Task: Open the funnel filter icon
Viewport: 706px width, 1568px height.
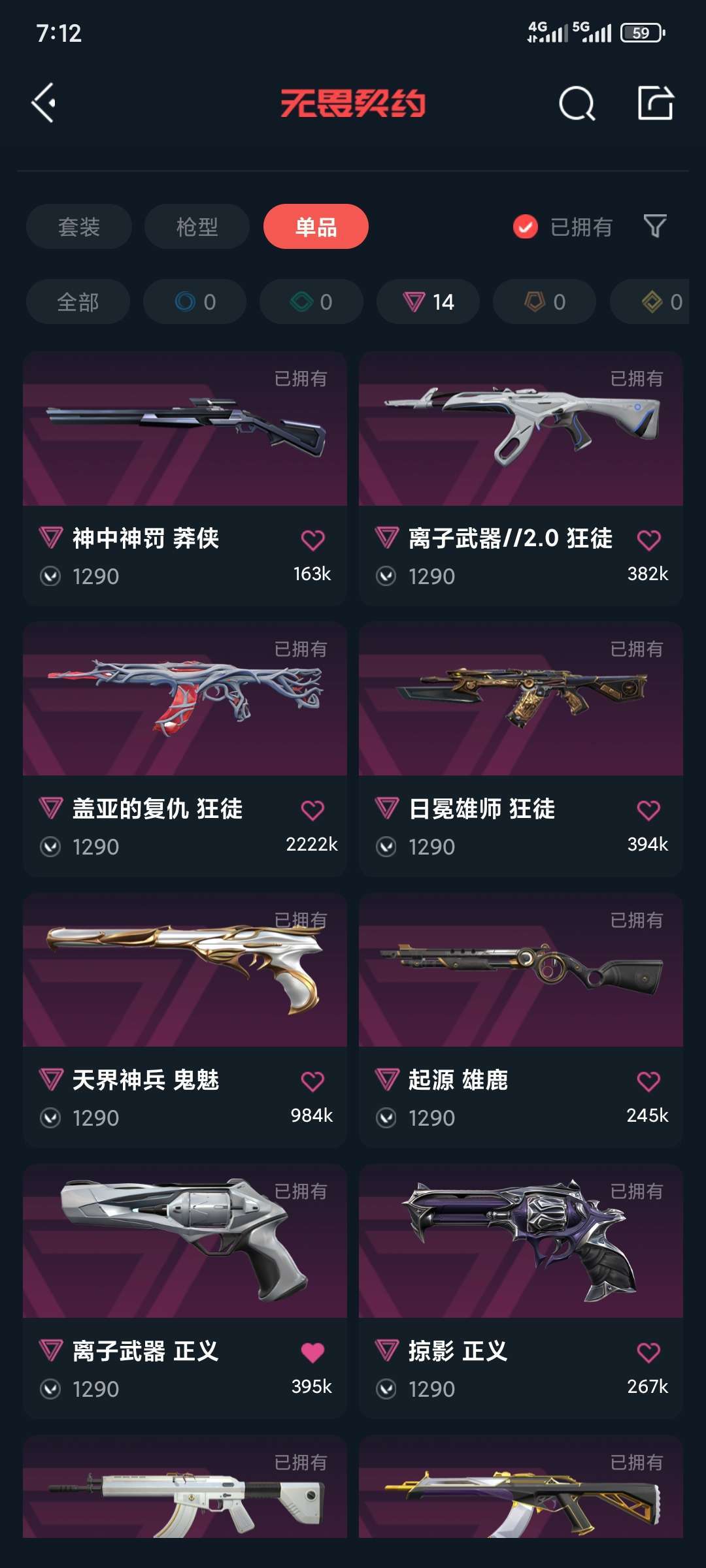Action: (655, 227)
